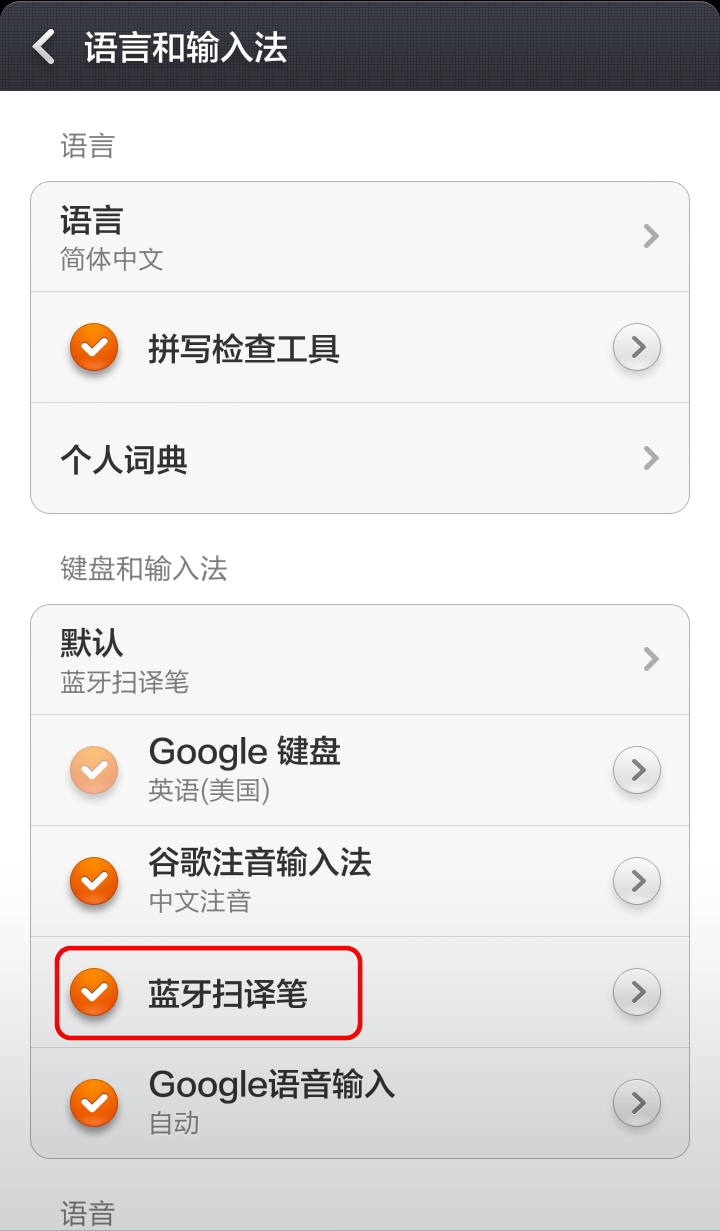The width and height of the screenshot is (720, 1231).
Task: Uncheck Google语音输入 checkbox
Action: tap(94, 1103)
